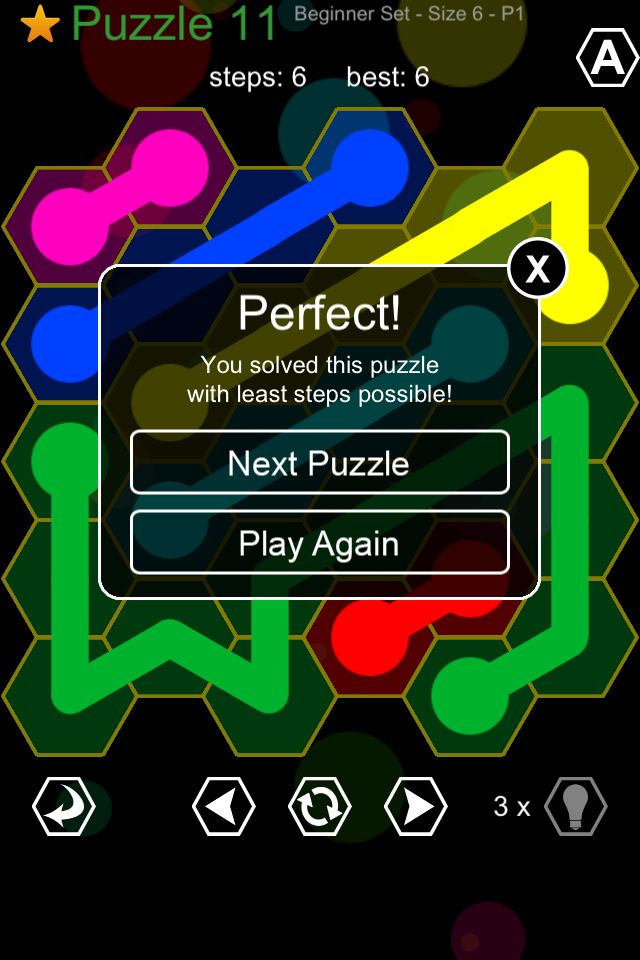Close the Perfect dialog

538,268
